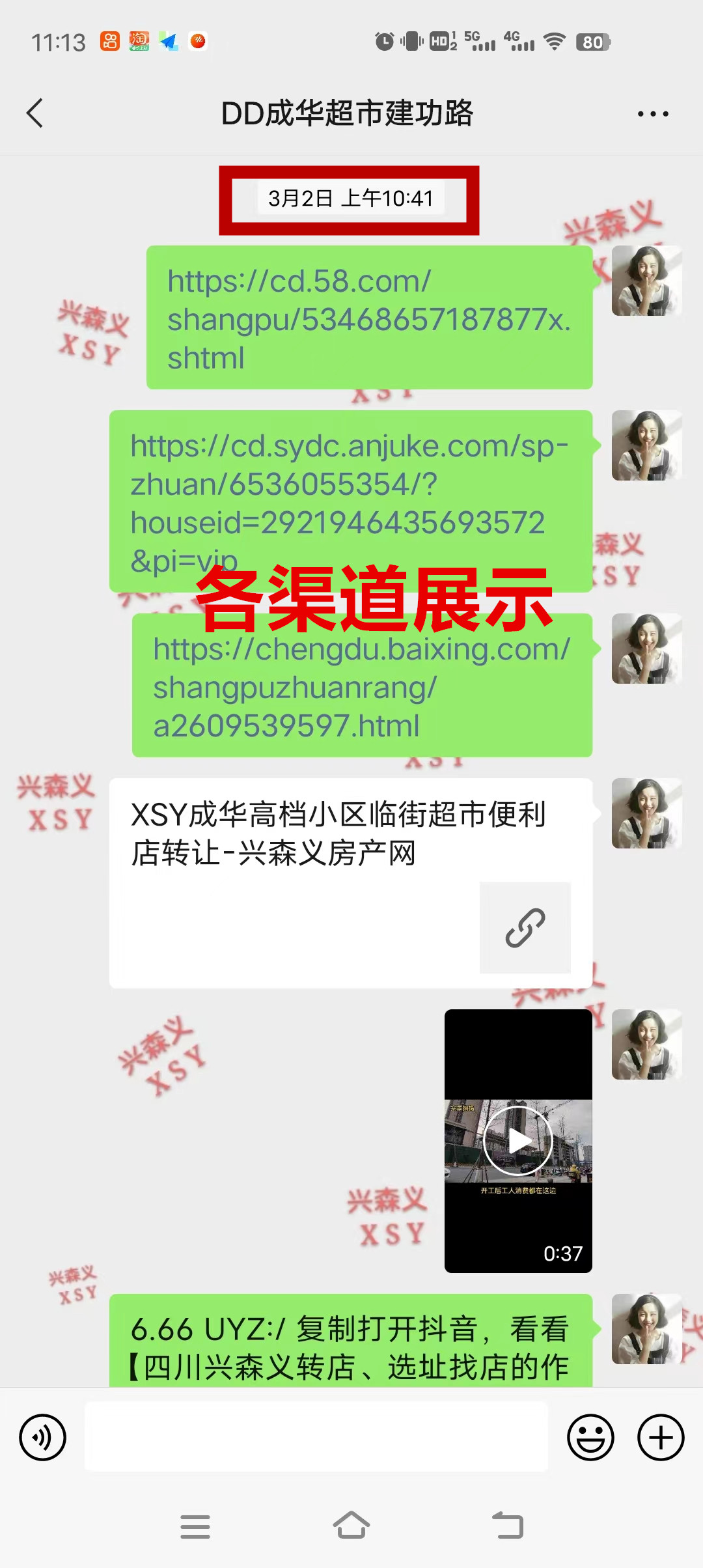Open the cd.sydc.anjuke.com link

tap(351, 501)
